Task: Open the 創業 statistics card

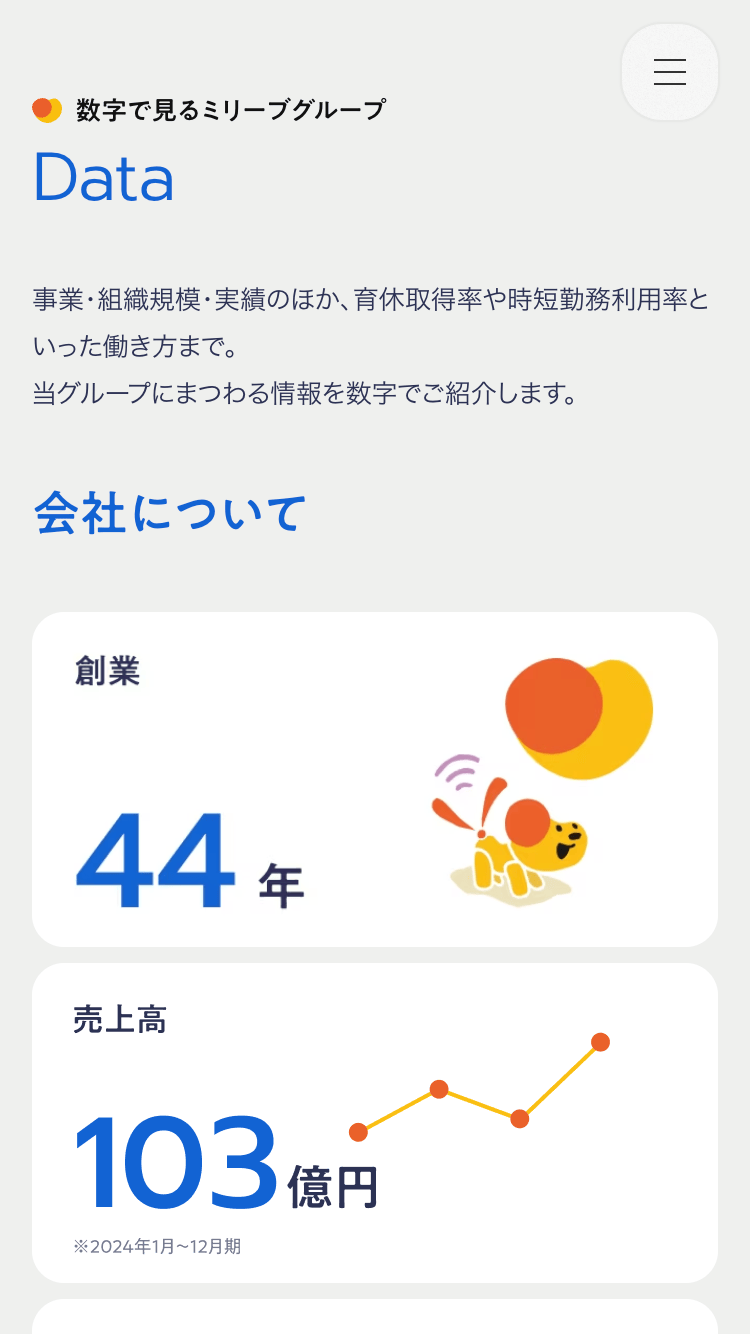Action: (x=375, y=778)
